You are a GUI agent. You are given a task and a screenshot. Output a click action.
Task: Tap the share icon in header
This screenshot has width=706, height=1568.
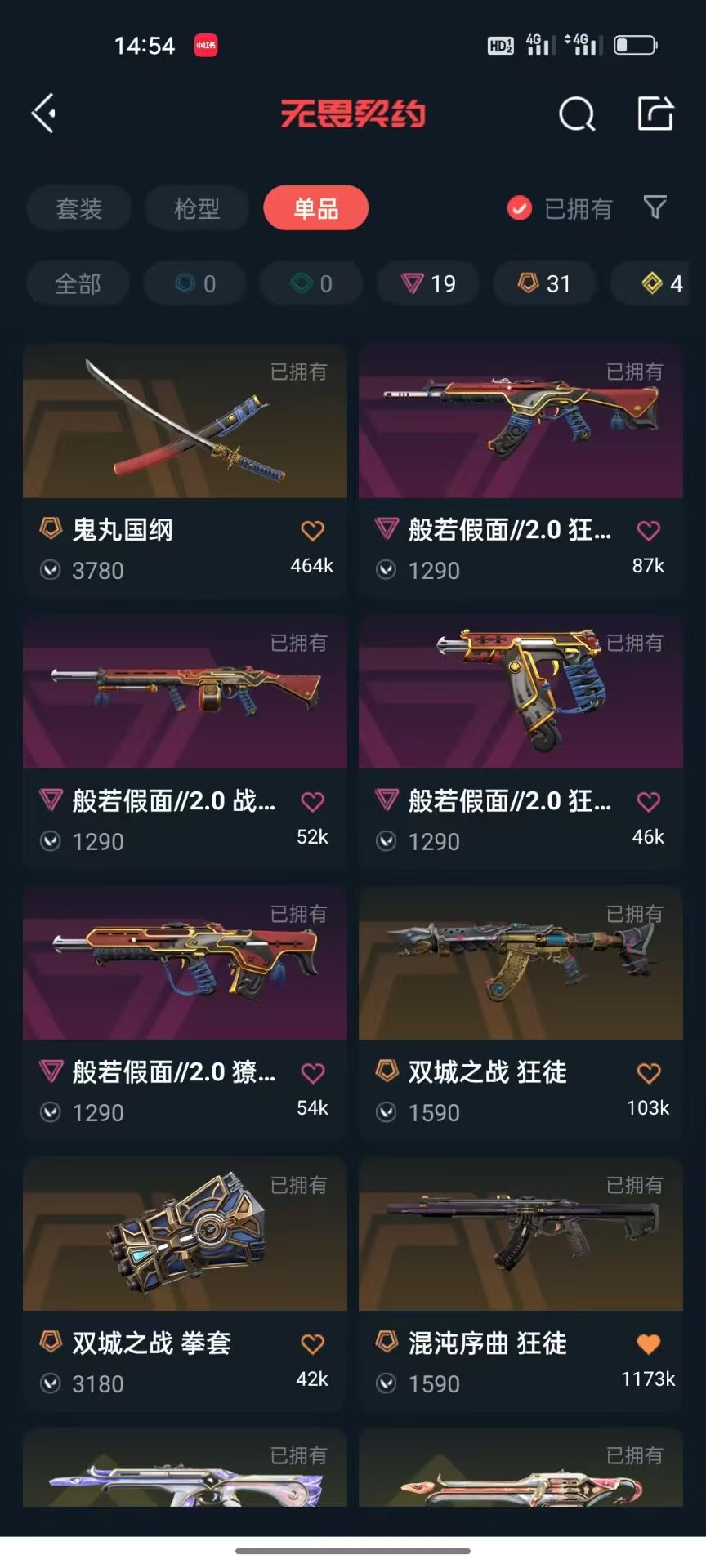tap(655, 113)
